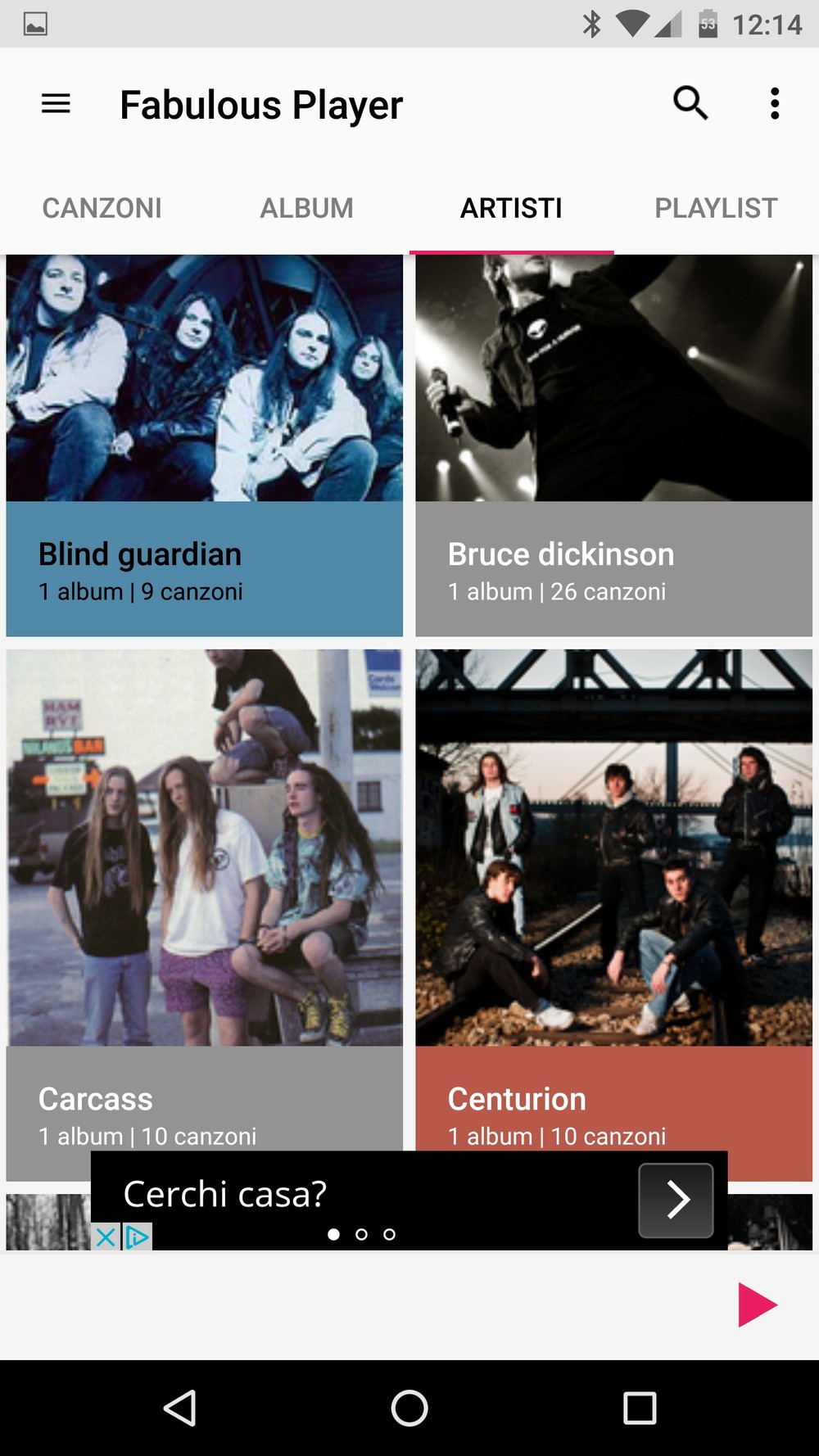Viewport: 819px width, 1456px height.
Task: Go back using the system back button
Action: (x=180, y=1409)
